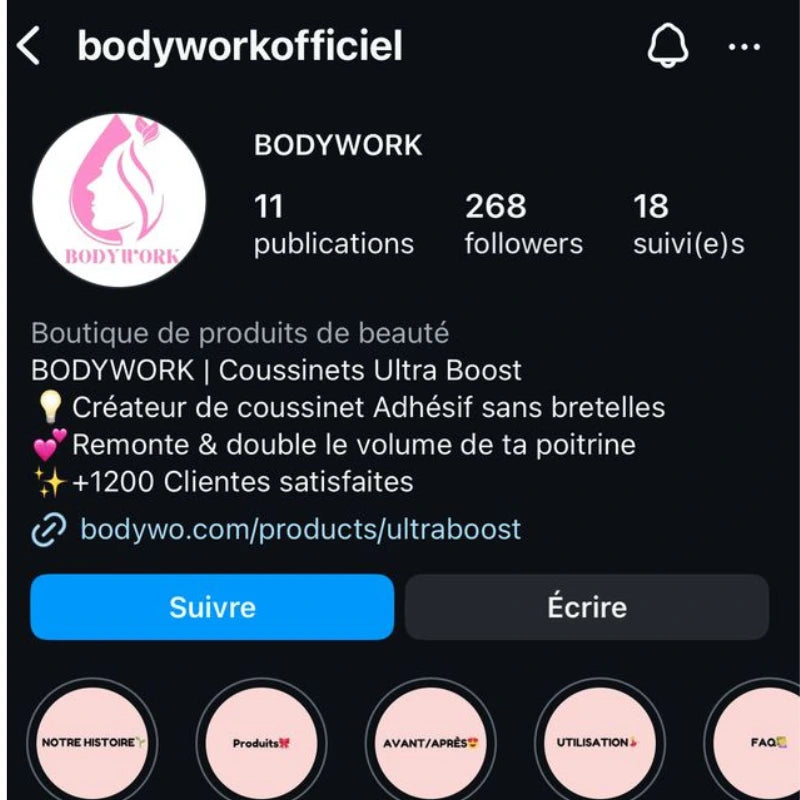Open the bodywo.com/products/ultraboost link
Image resolution: width=800 pixels, height=800 pixels.
coord(300,528)
